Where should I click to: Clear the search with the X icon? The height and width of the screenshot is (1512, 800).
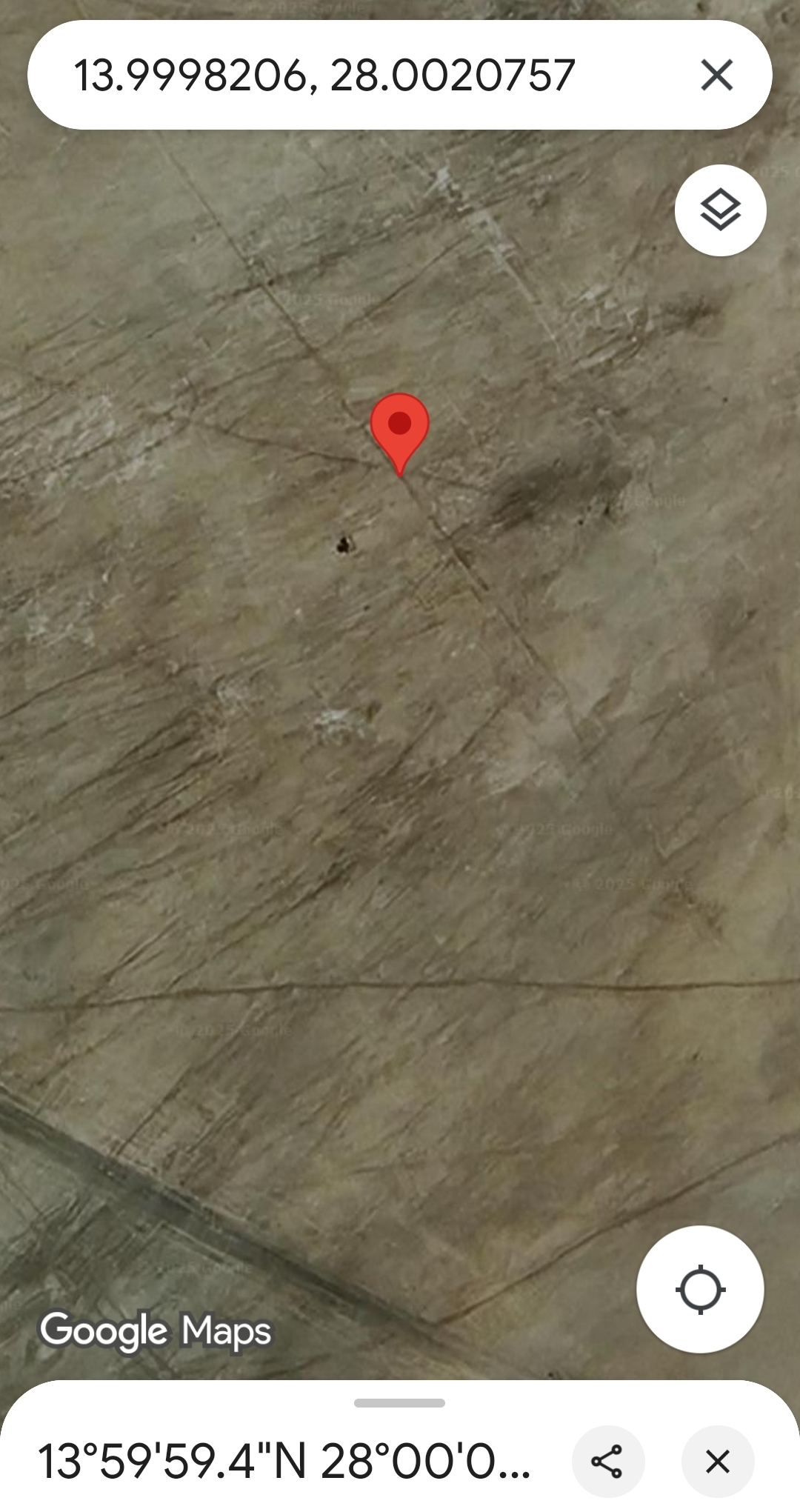click(x=716, y=76)
